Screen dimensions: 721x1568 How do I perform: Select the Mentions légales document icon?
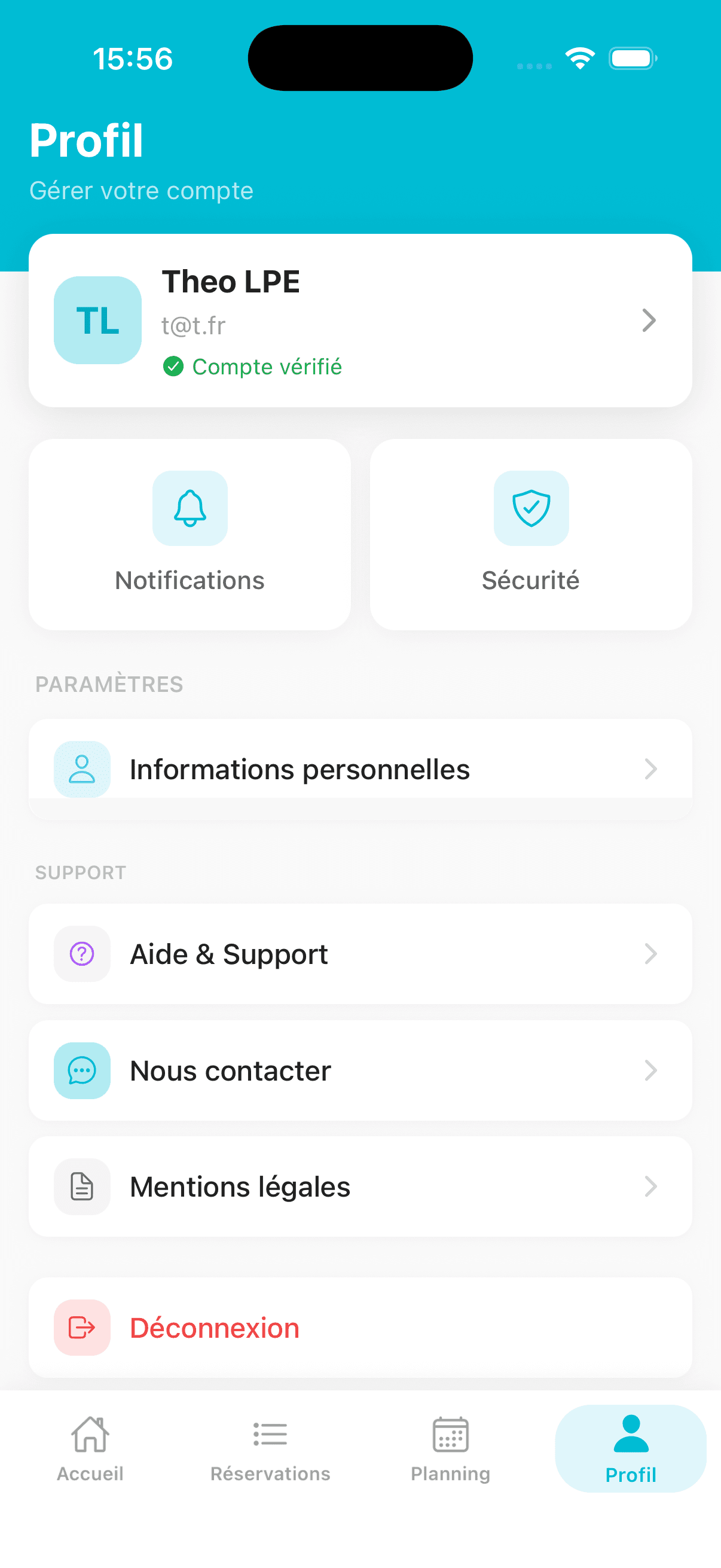click(x=81, y=1186)
